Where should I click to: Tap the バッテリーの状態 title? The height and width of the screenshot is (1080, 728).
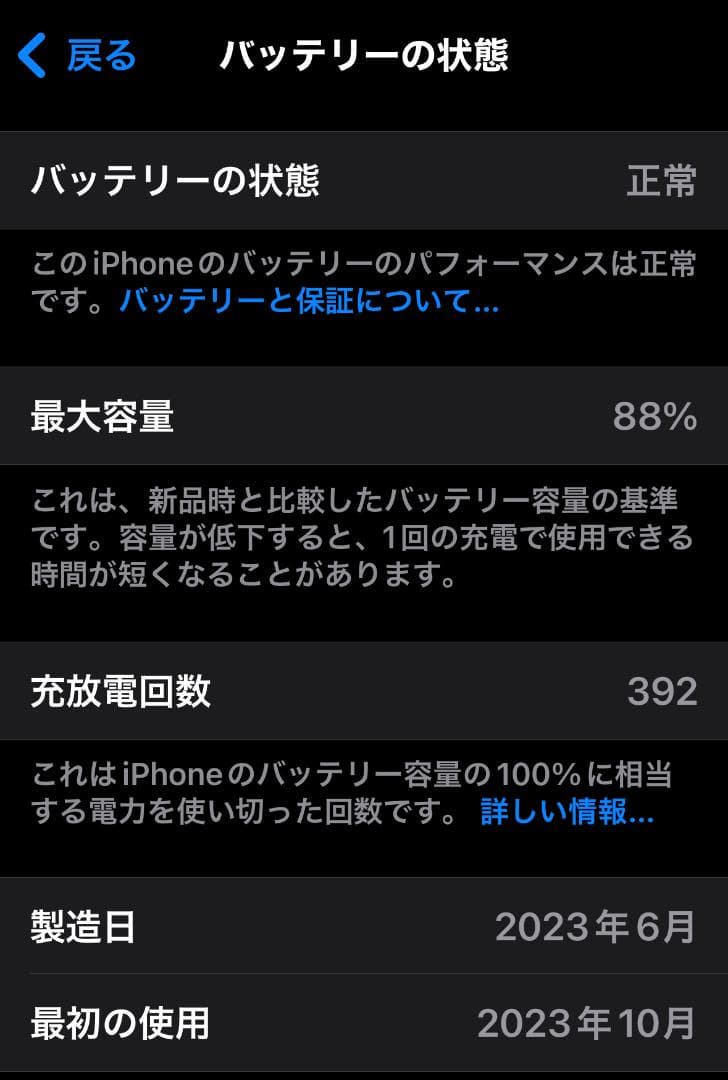point(364,57)
